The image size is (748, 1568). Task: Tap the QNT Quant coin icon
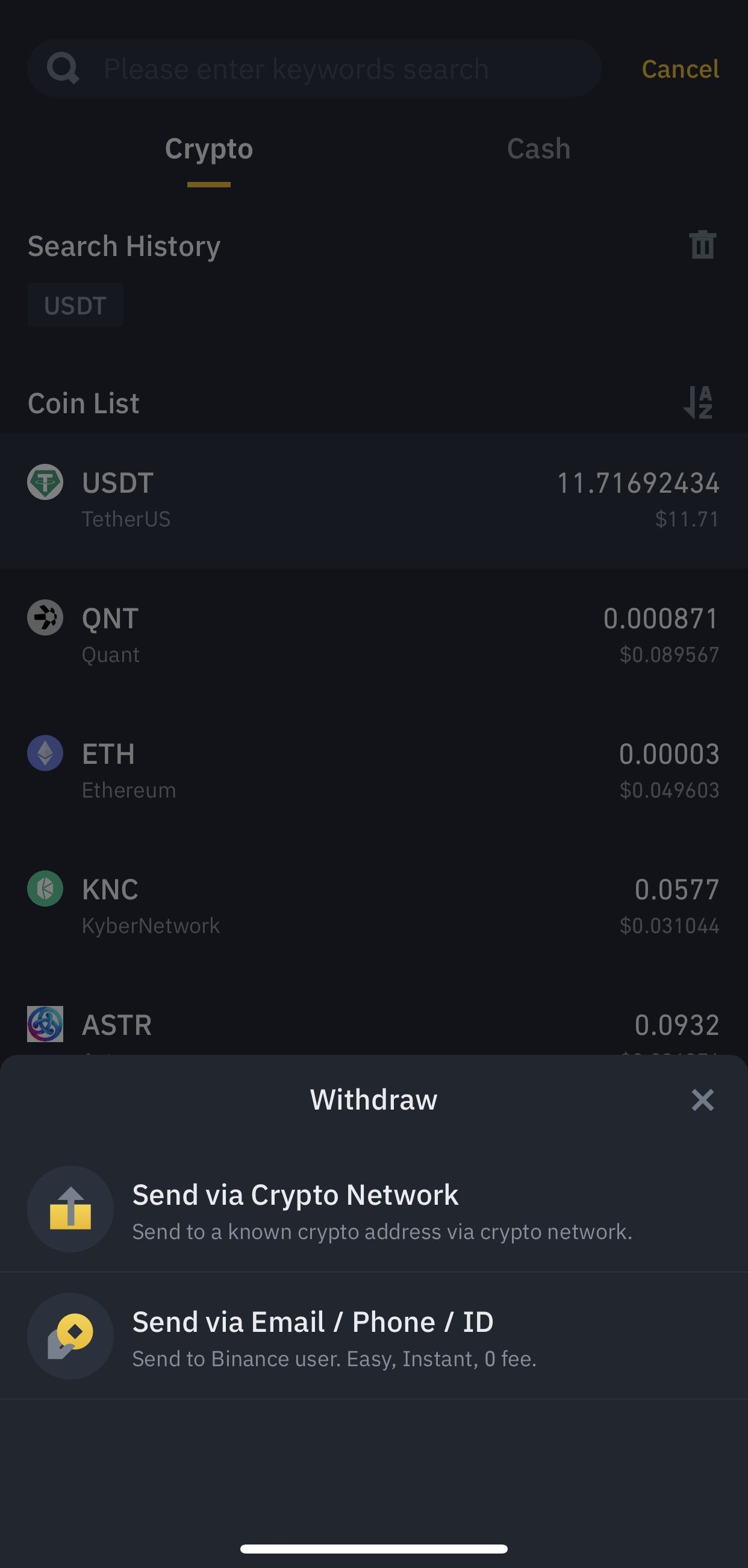[x=46, y=618]
